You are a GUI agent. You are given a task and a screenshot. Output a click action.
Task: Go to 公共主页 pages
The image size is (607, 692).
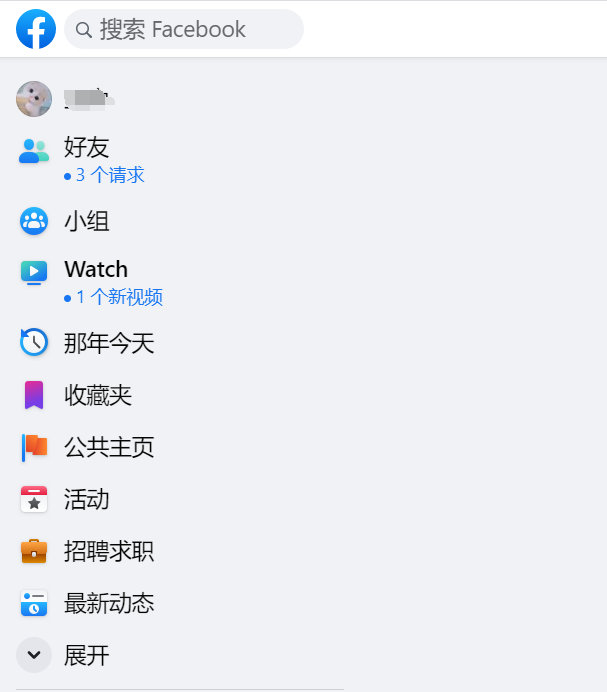(x=109, y=447)
